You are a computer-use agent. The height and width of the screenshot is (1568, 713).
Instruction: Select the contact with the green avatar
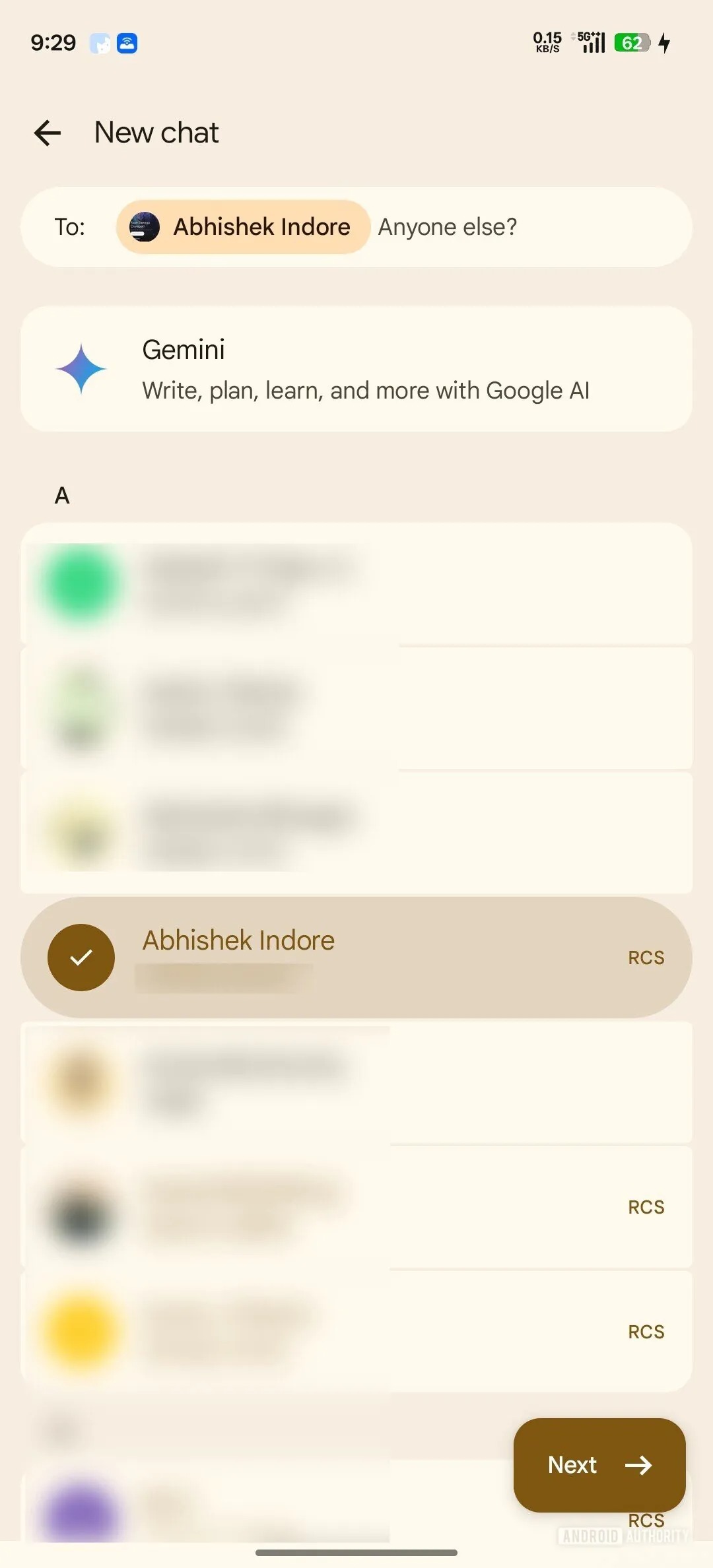pyautogui.click(x=356, y=583)
